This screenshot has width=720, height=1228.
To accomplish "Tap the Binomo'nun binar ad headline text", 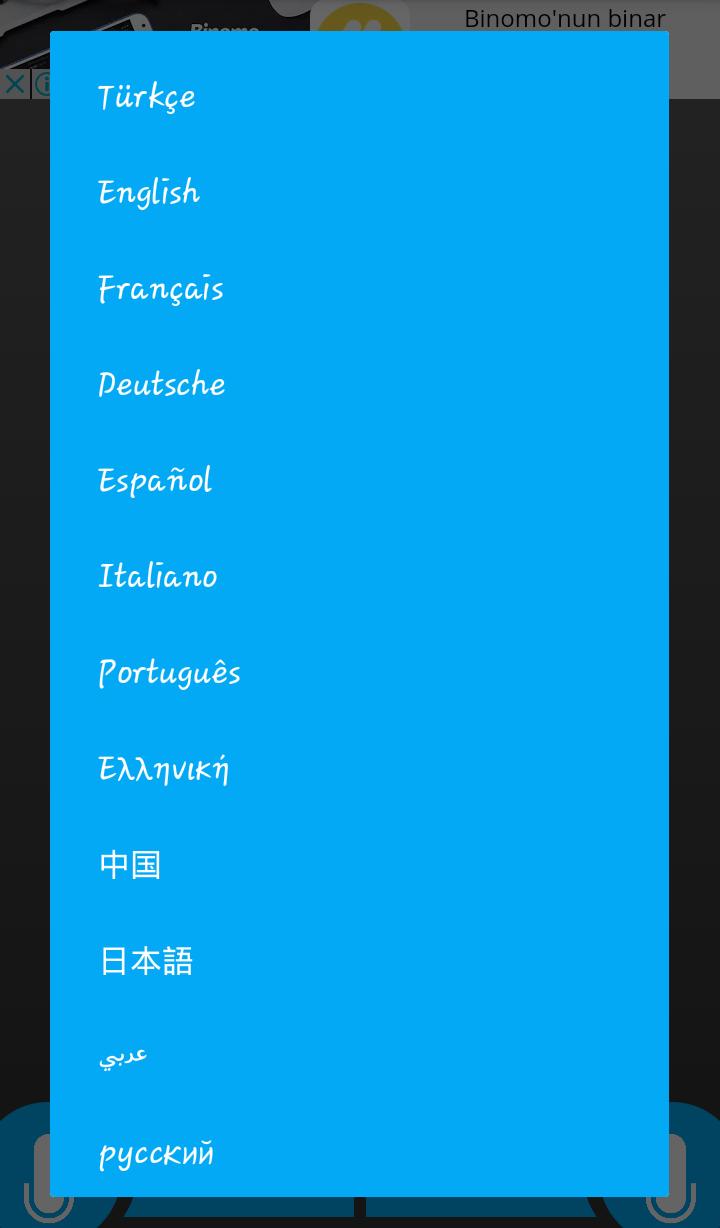I will click(x=564, y=18).
